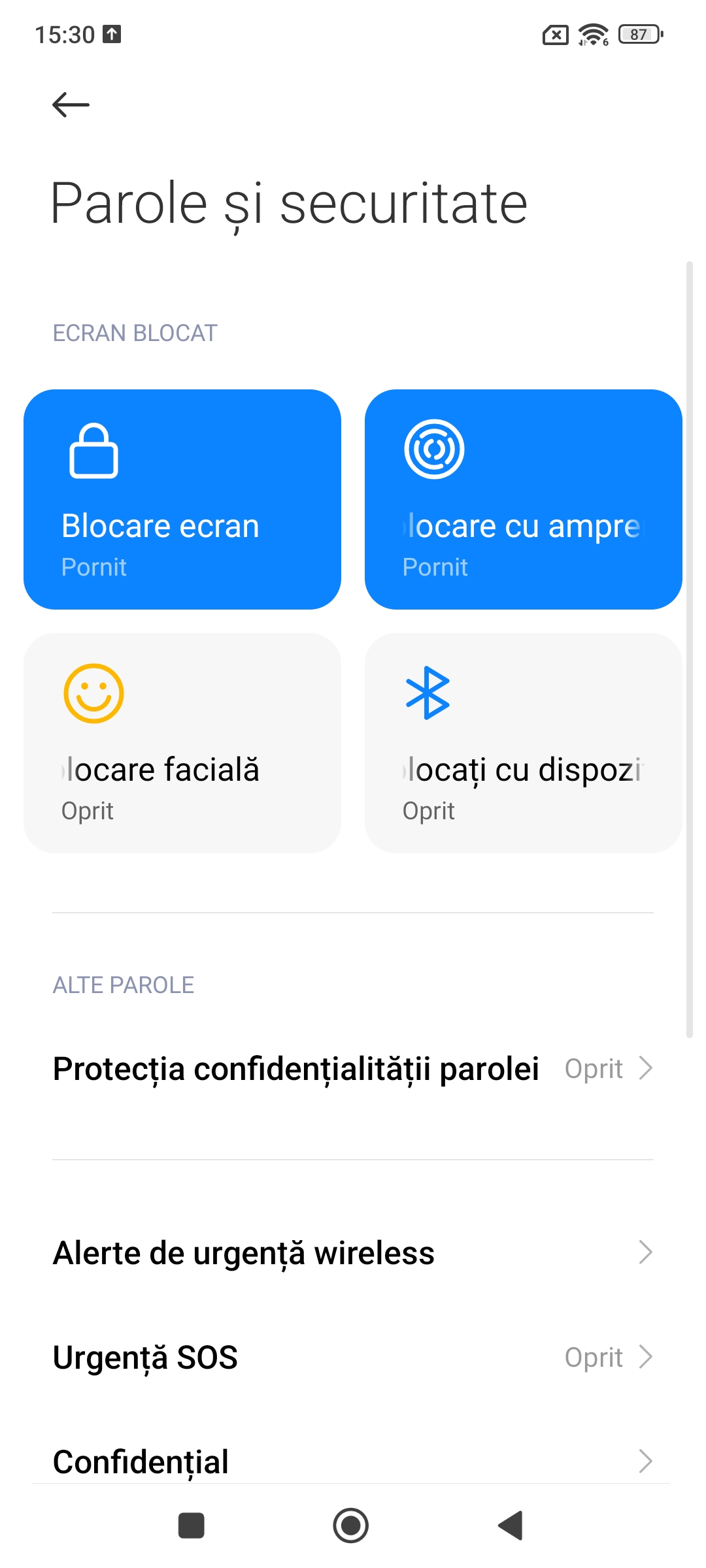Open the Bluetooth device unlock card

pos(524,743)
